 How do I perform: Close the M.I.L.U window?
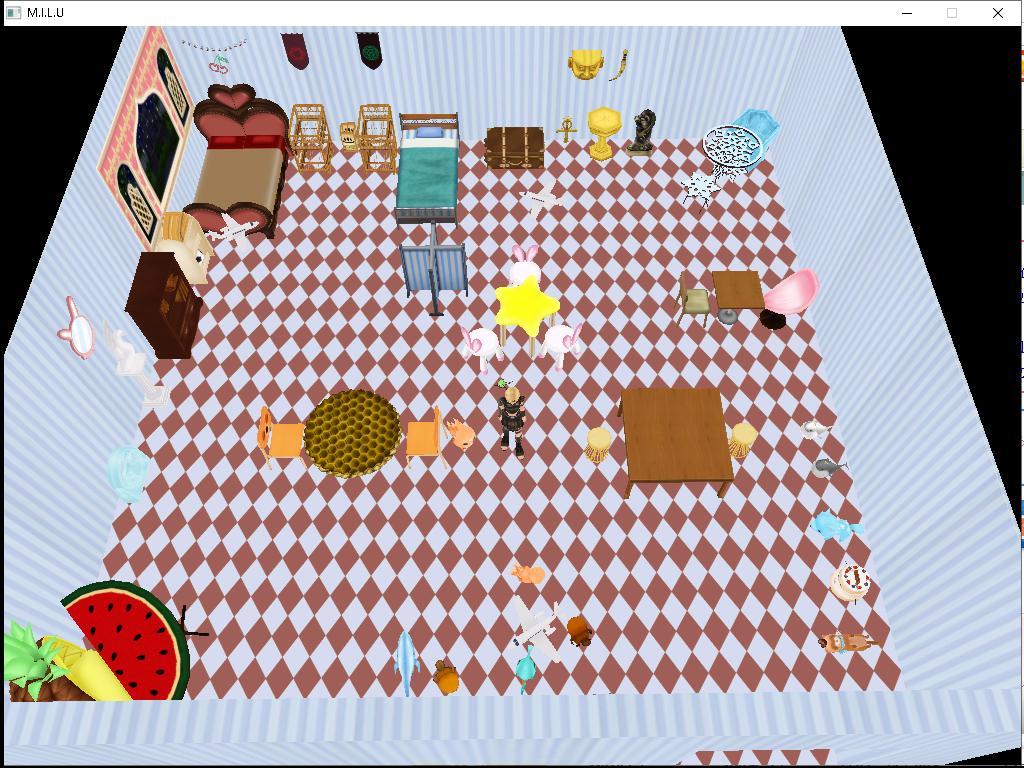point(997,13)
